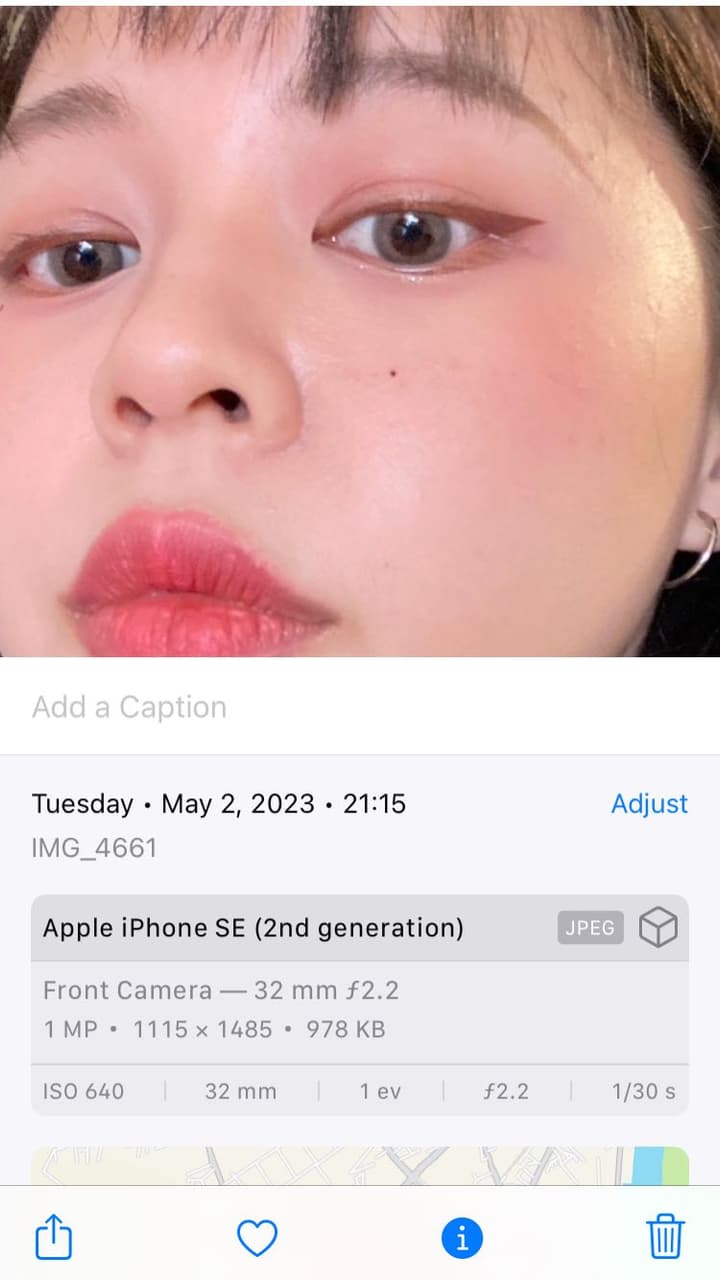Close the photo info panel

(x=462, y=1239)
